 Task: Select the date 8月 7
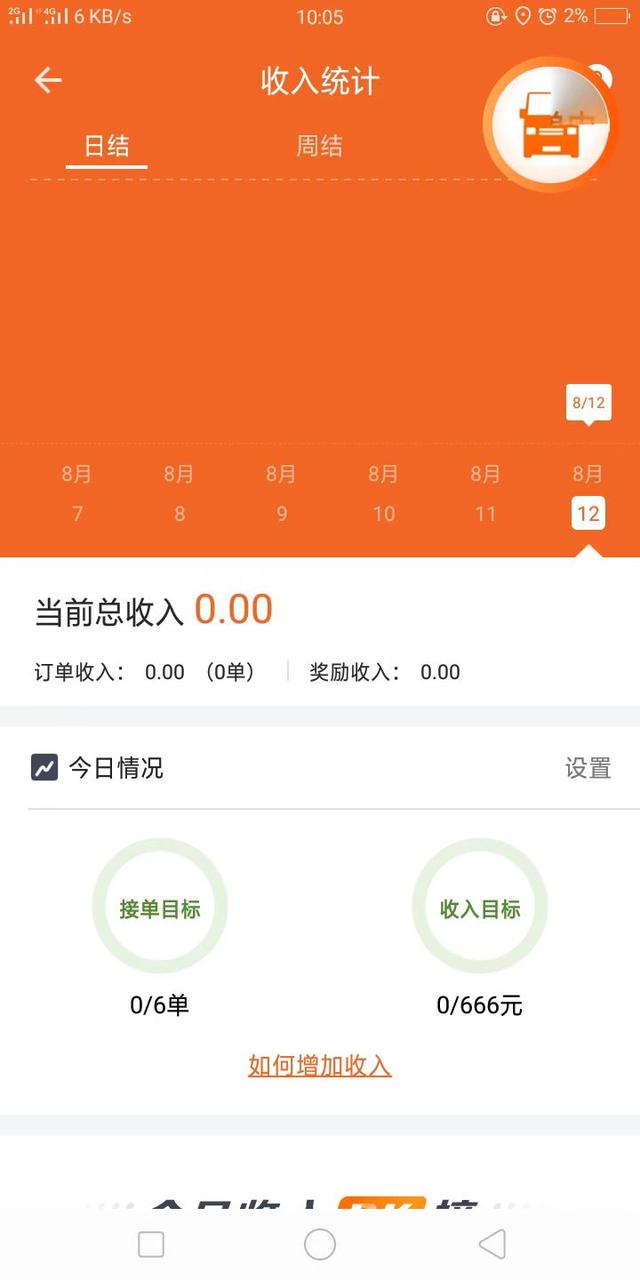pyautogui.click(x=77, y=494)
